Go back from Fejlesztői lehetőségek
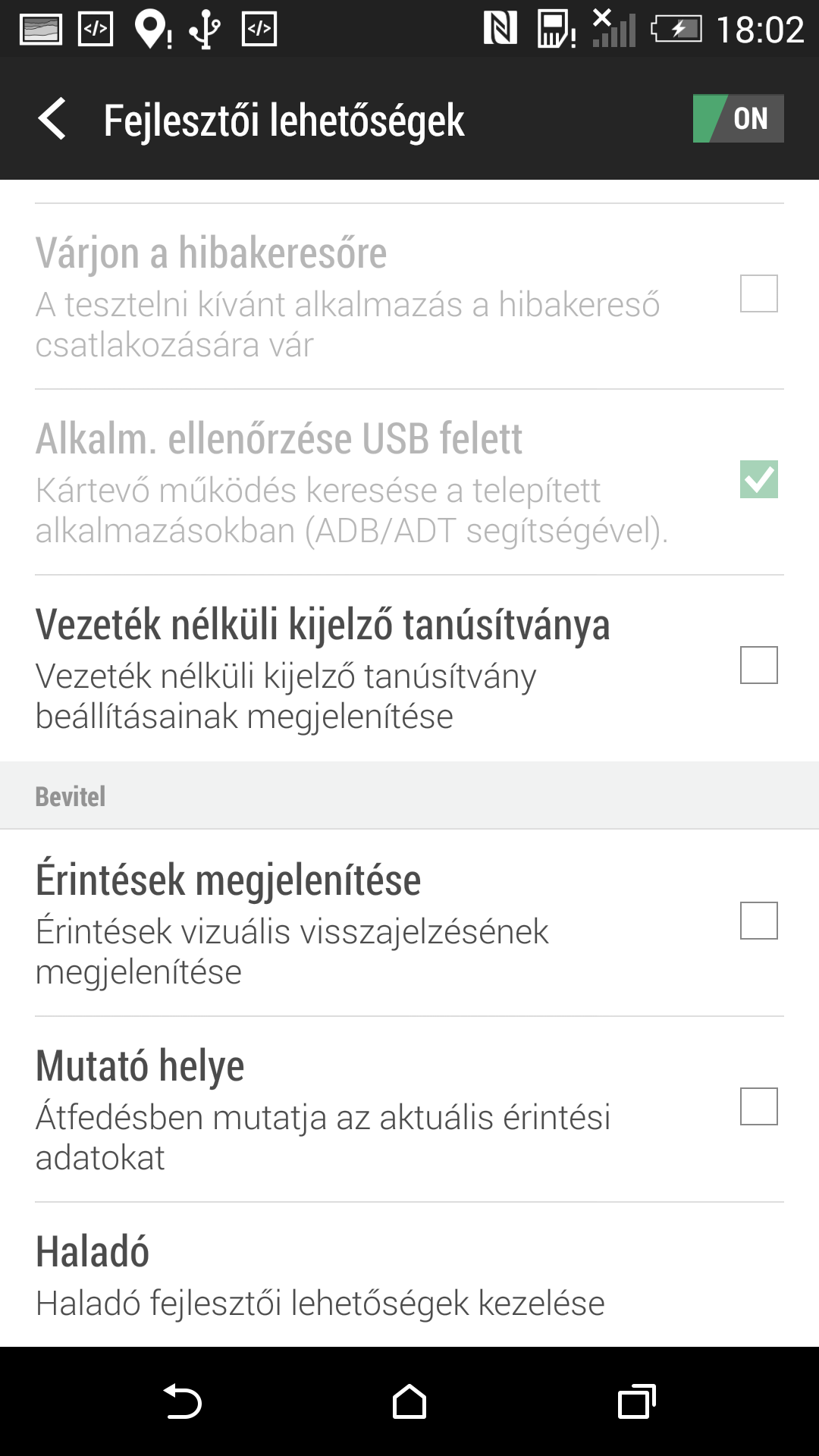 [x=52, y=119]
